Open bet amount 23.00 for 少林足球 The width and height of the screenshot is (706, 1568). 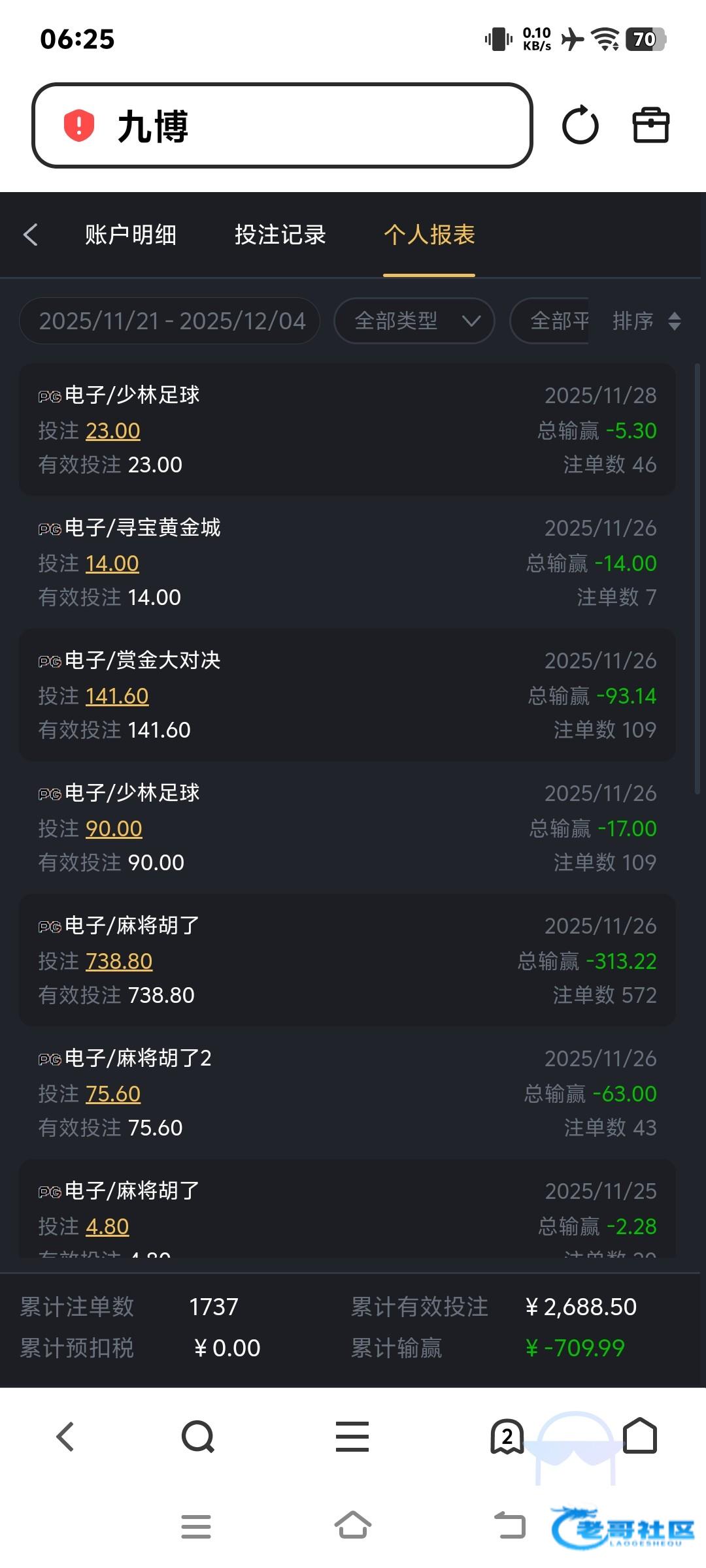point(113,431)
